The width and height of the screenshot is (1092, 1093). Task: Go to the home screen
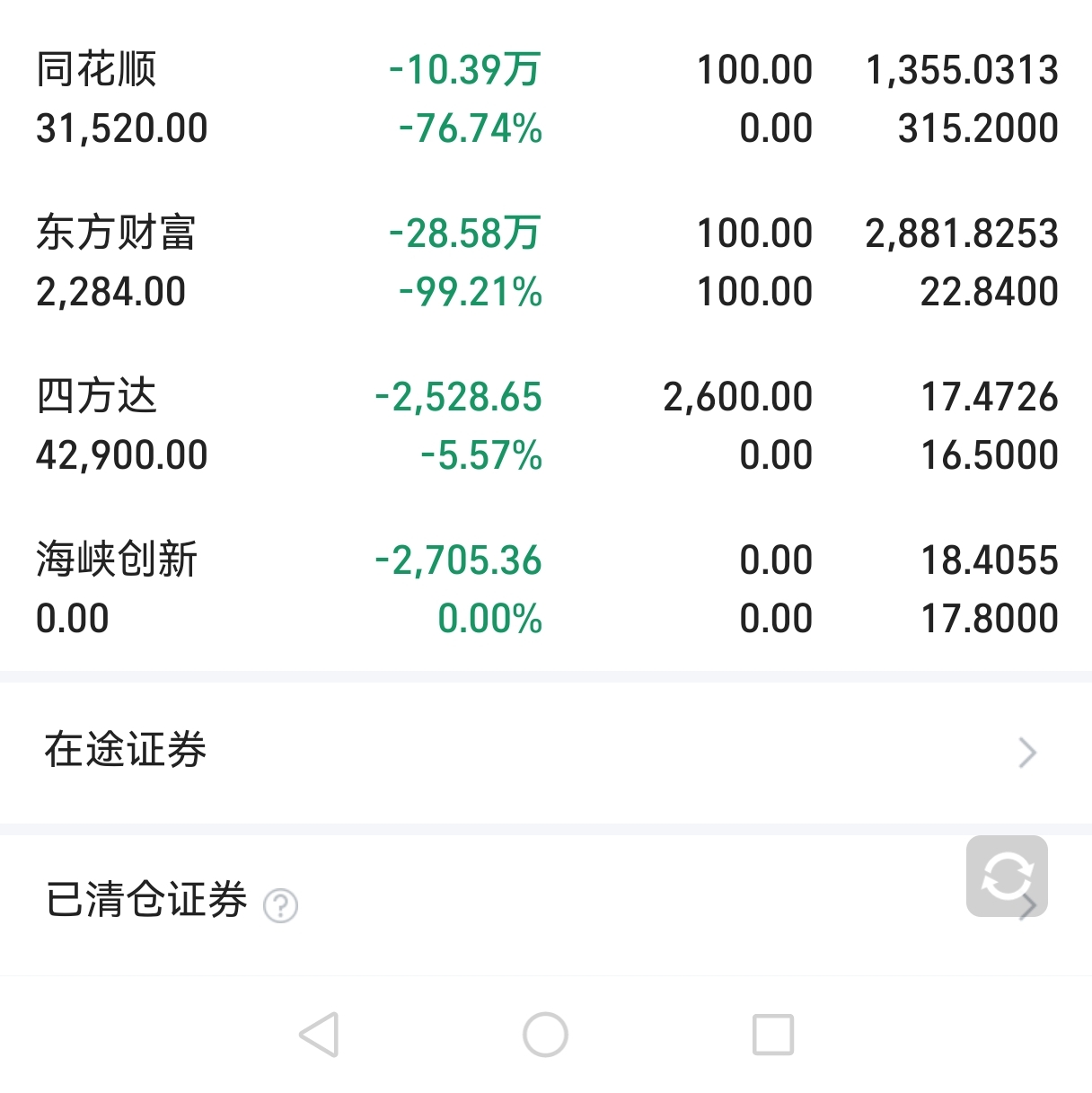pos(545,1035)
